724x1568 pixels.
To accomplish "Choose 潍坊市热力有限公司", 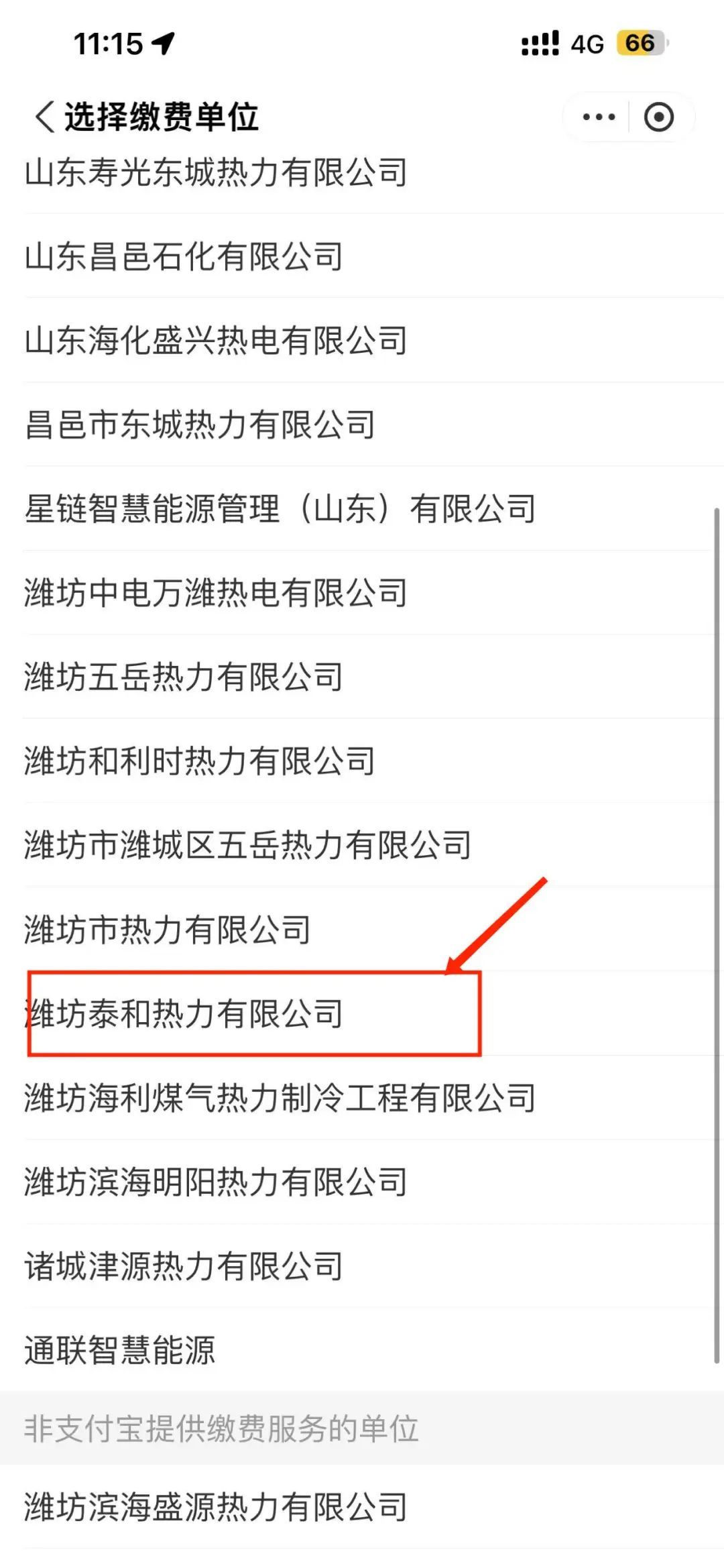I will click(x=168, y=930).
